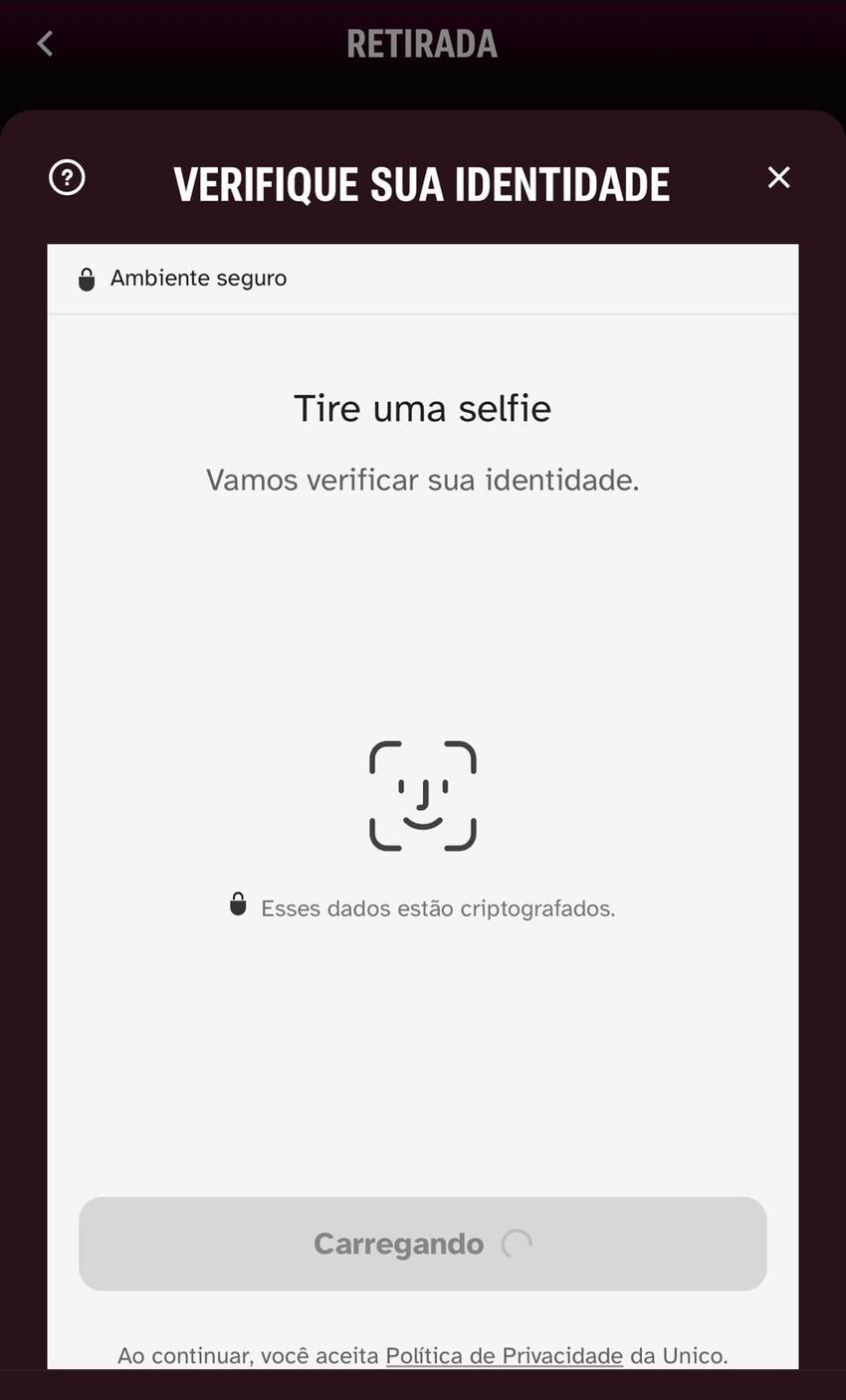Tap the back arrow in the top bar
The height and width of the screenshot is (1400, 846).
pyautogui.click(x=44, y=43)
